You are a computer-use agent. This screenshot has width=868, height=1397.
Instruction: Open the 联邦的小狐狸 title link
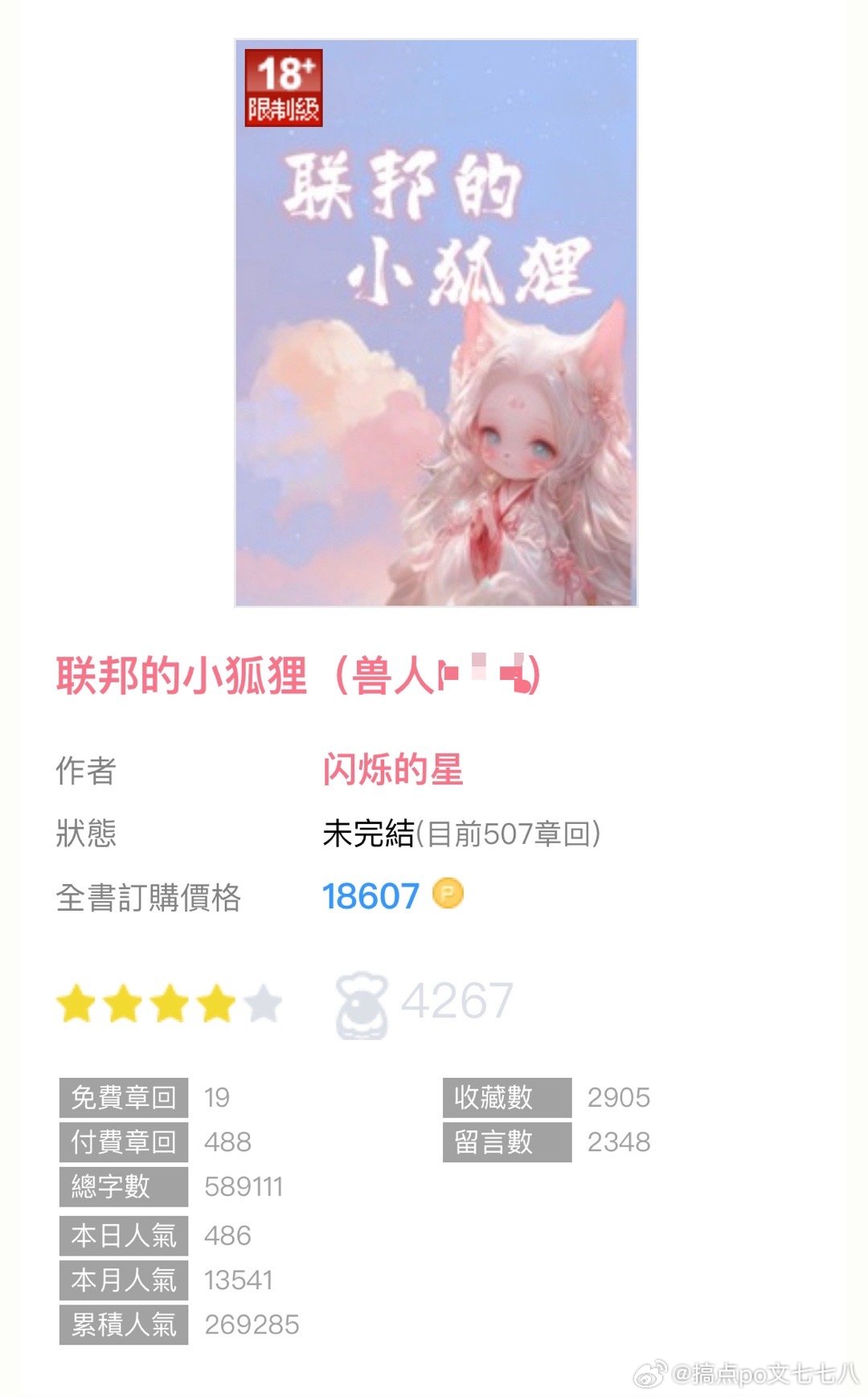pyautogui.click(x=297, y=675)
